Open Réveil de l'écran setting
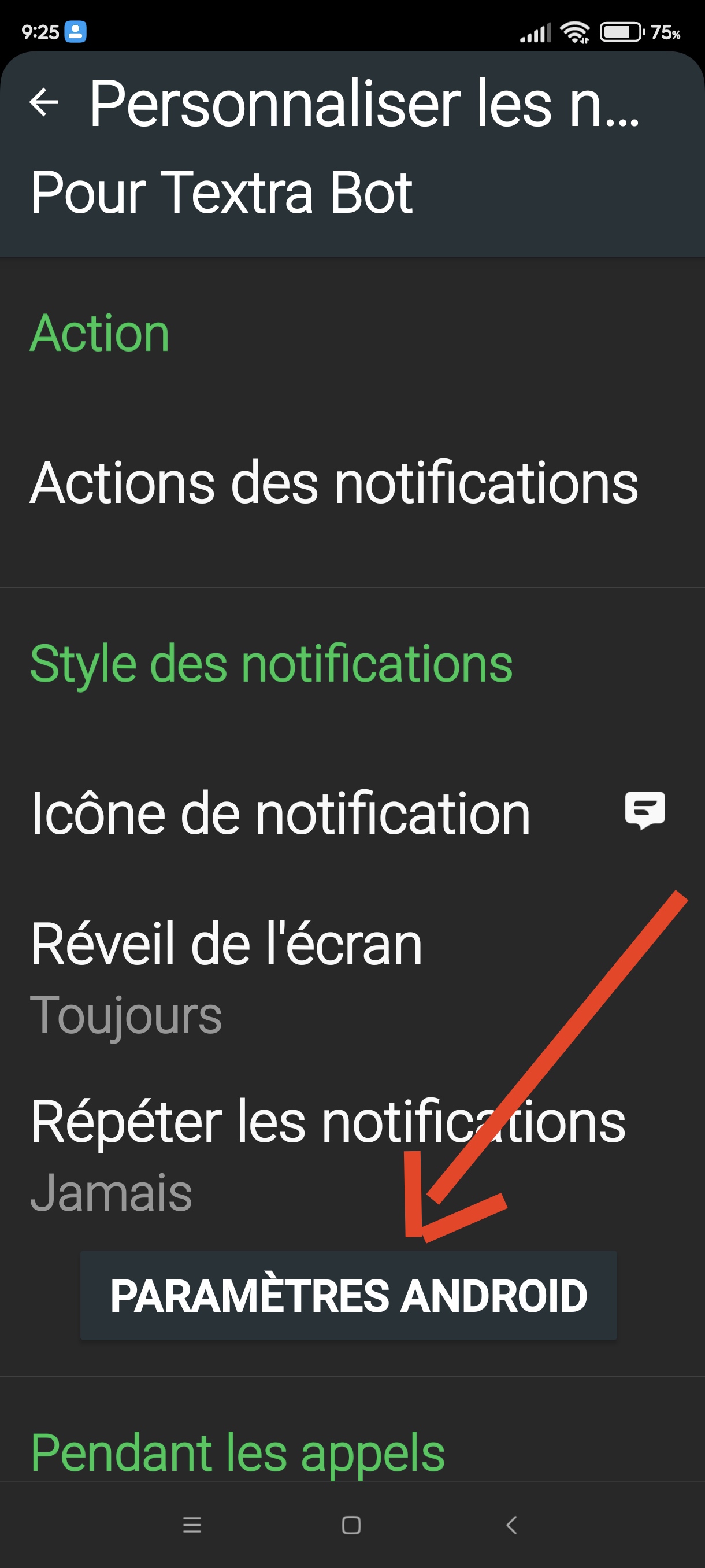 pyautogui.click(x=352, y=978)
